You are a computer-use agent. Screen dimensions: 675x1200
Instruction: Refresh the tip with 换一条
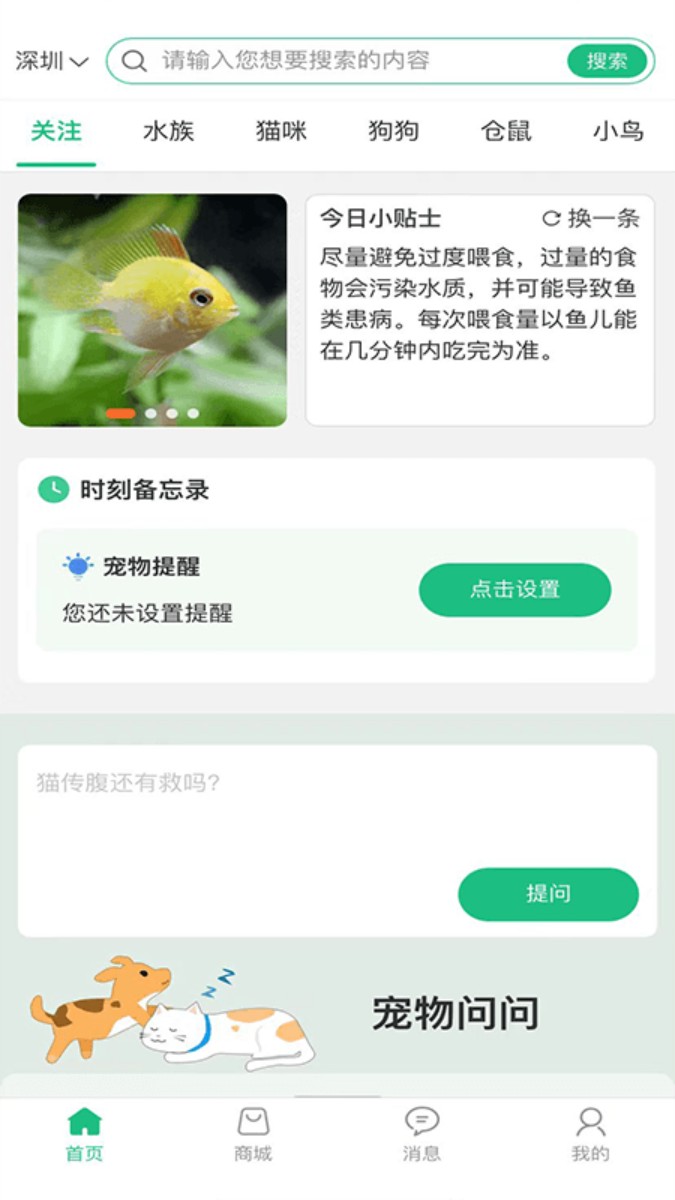(x=590, y=218)
